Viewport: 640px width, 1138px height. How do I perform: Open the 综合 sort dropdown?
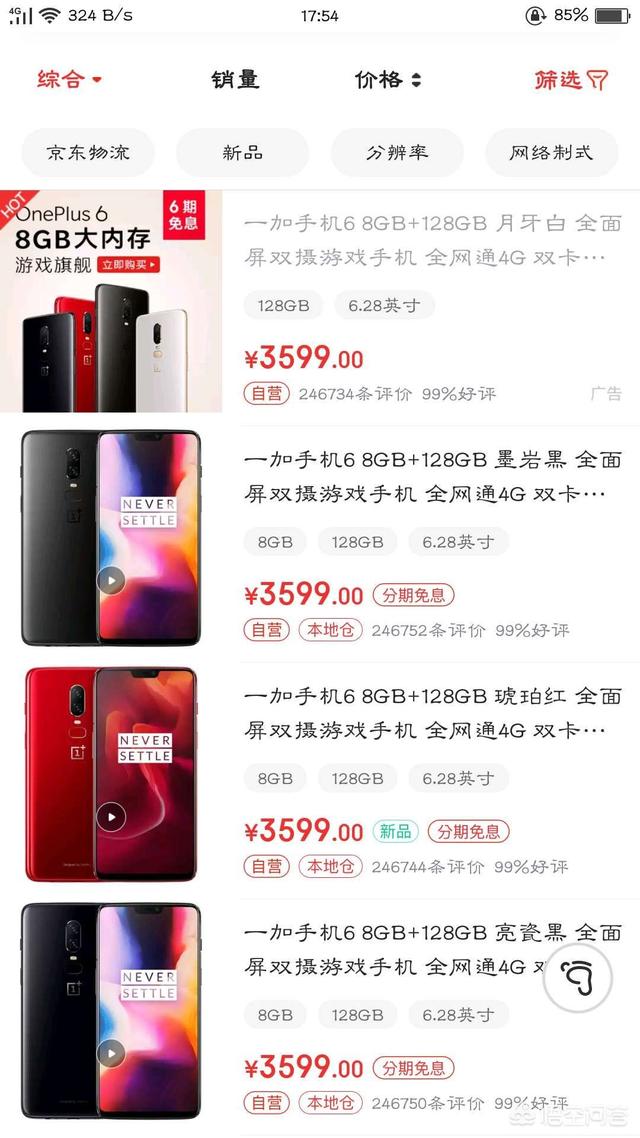pos(70,80)
